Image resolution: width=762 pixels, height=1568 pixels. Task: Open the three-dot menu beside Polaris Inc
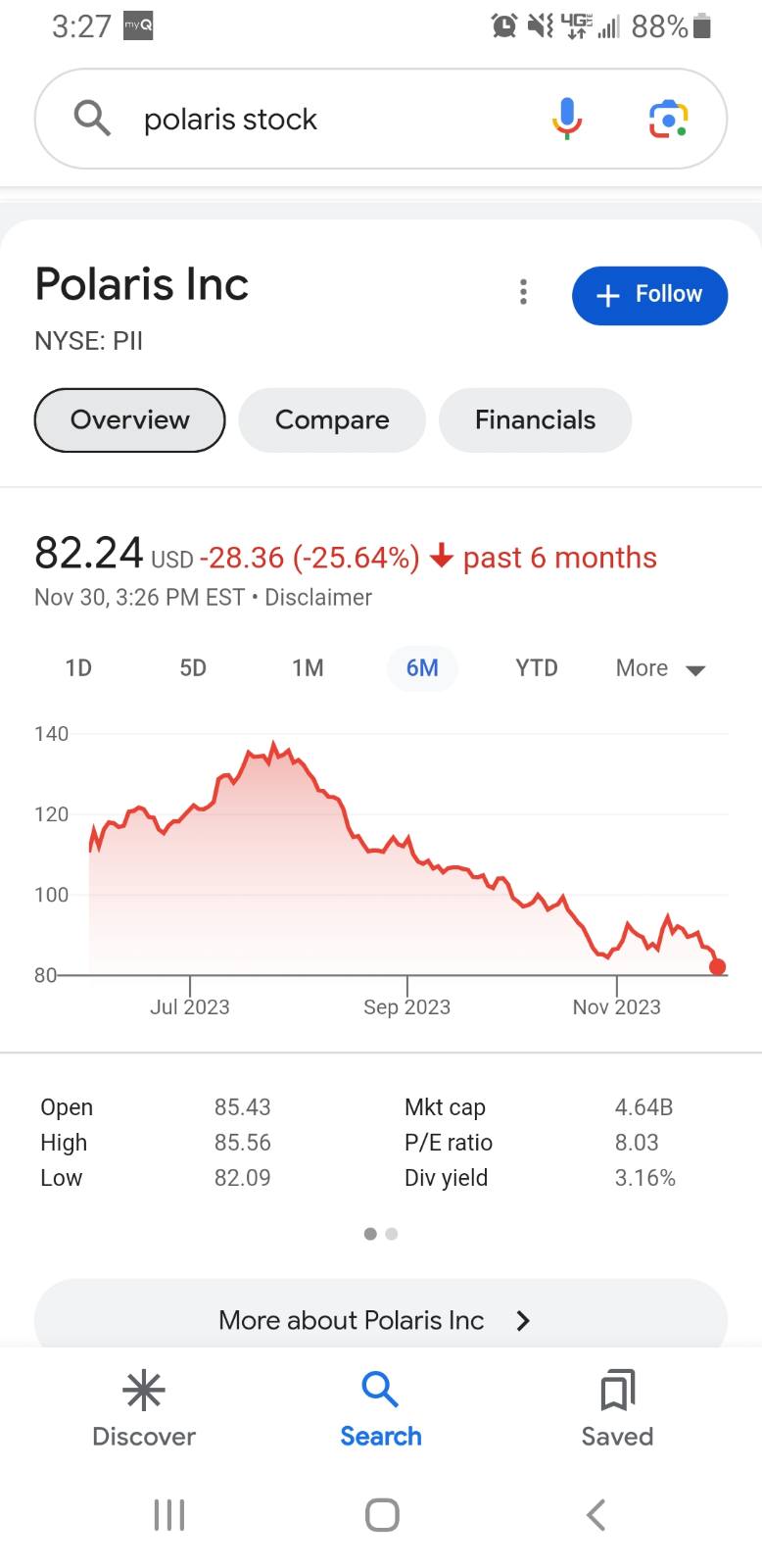tap(524, 292)
